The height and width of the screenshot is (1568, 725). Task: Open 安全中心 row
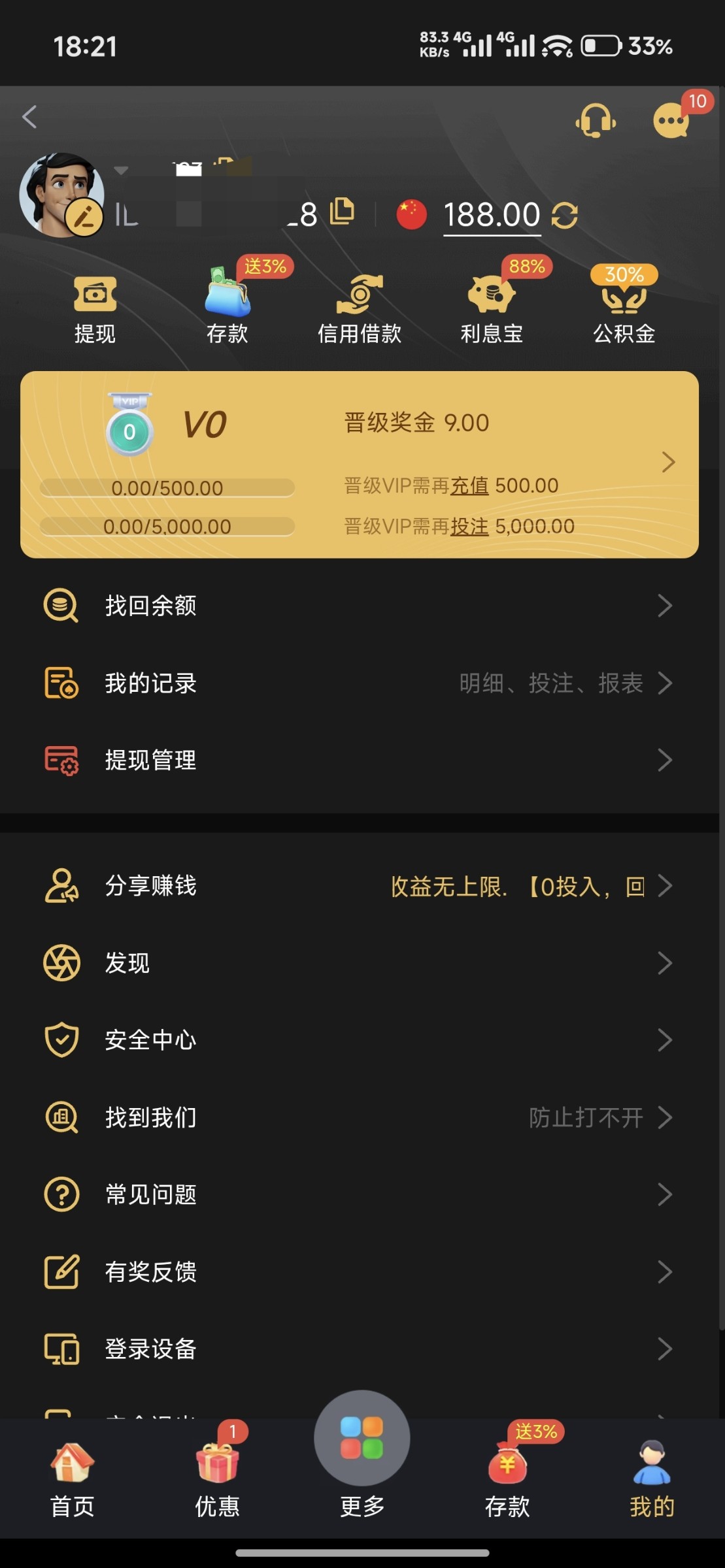tap(360, 1040)
